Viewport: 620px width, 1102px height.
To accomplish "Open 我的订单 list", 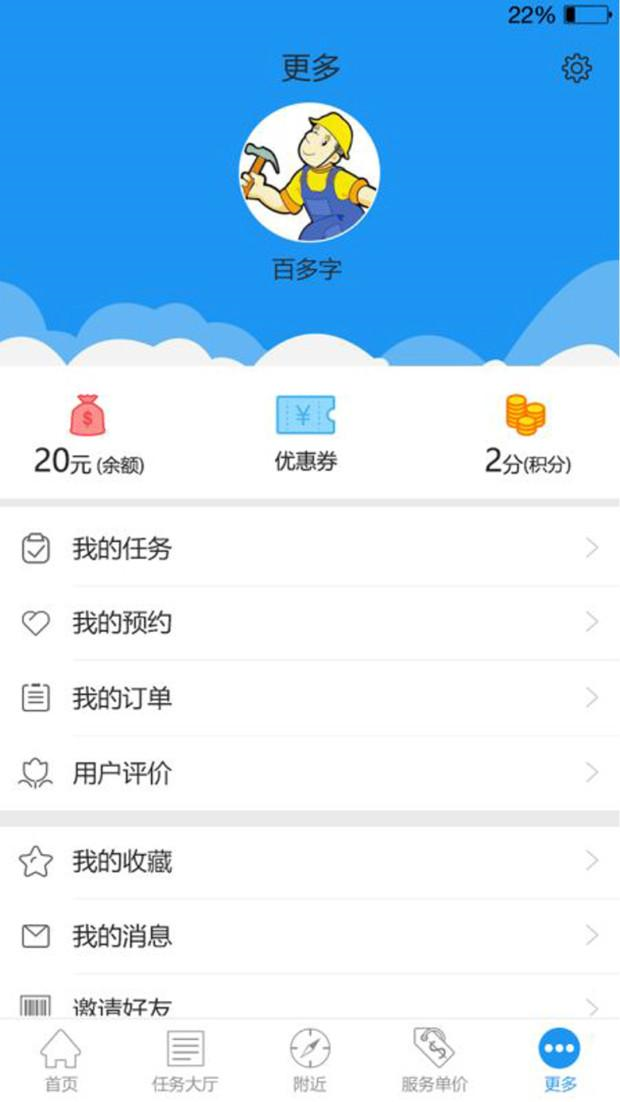I will coord(310,698).
